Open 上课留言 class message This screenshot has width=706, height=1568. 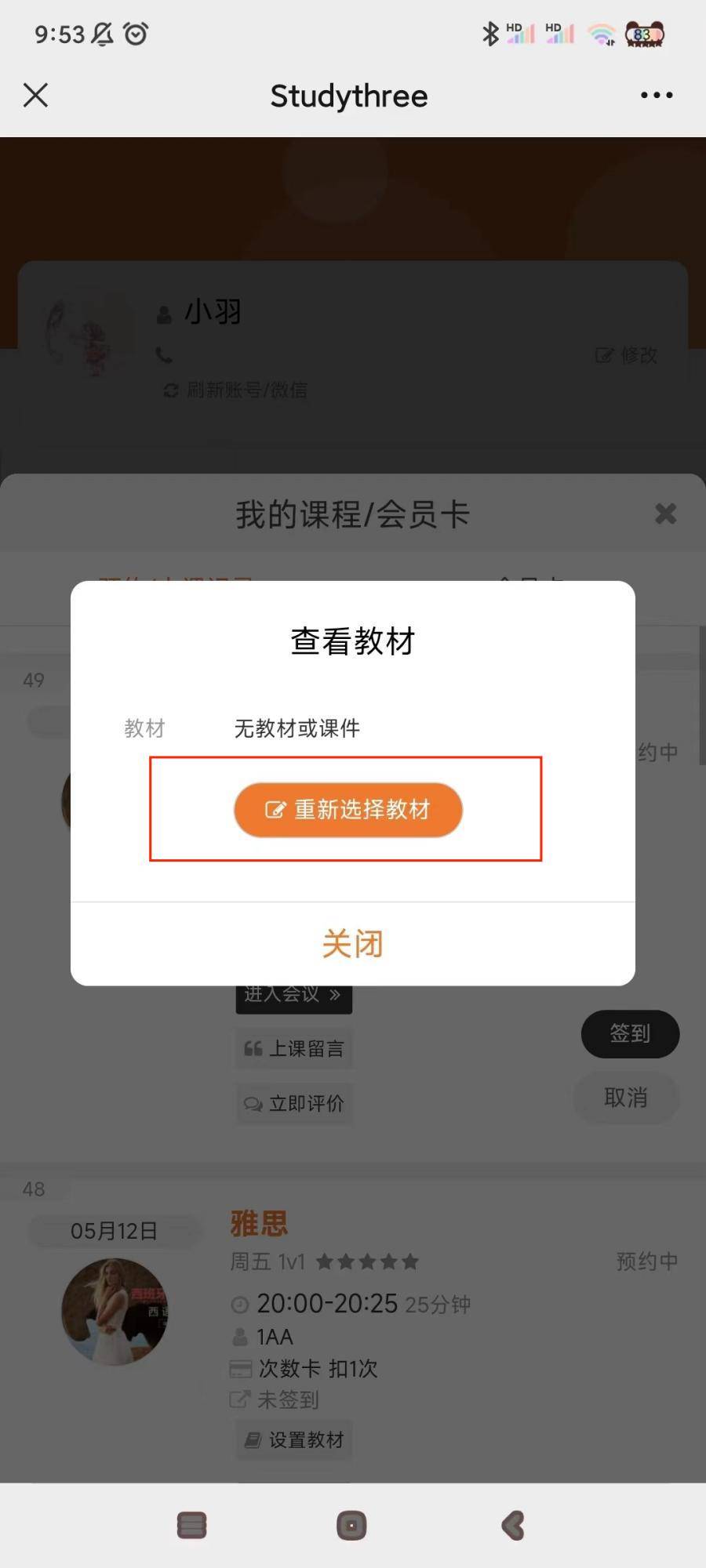[294, 1049]
